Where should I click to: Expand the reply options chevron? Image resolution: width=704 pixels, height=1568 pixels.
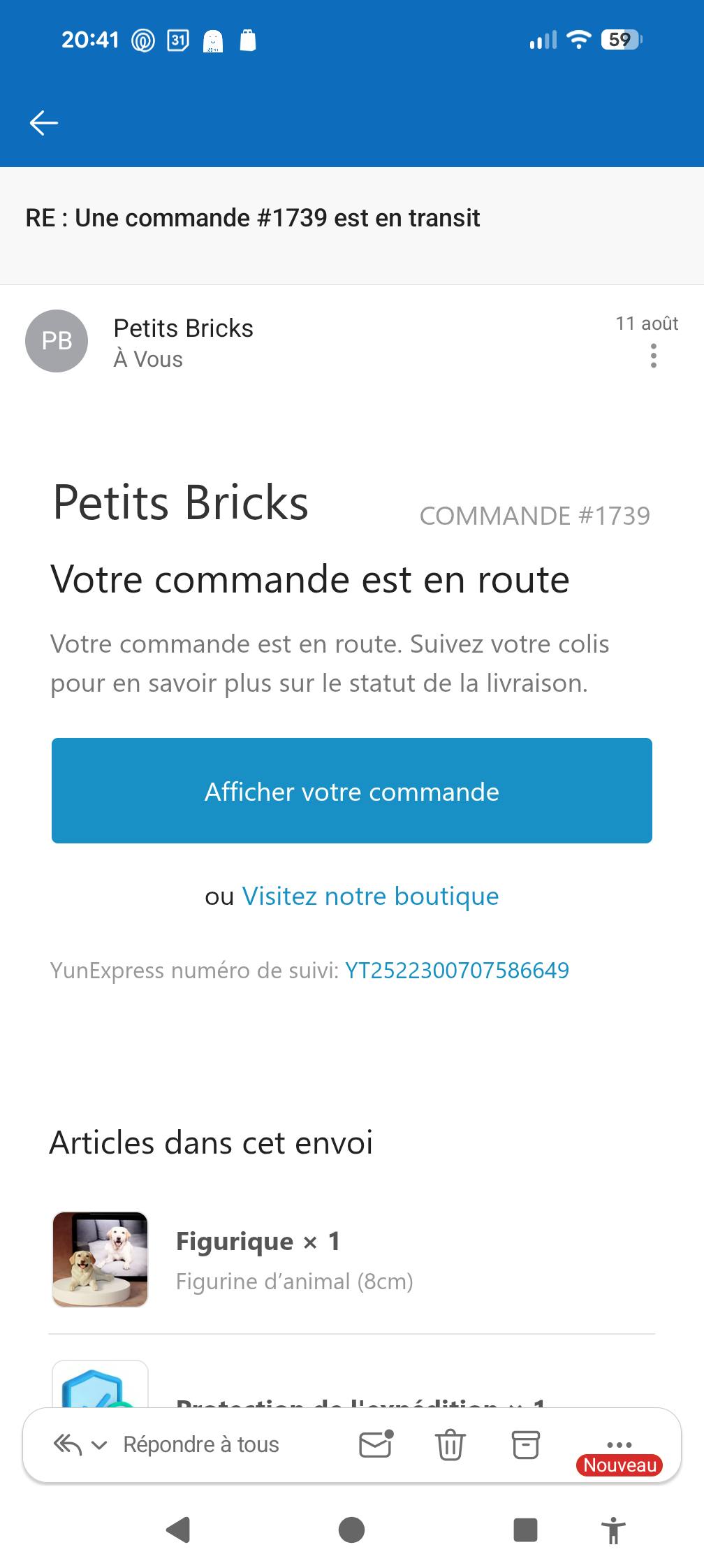coord(99,1445)
